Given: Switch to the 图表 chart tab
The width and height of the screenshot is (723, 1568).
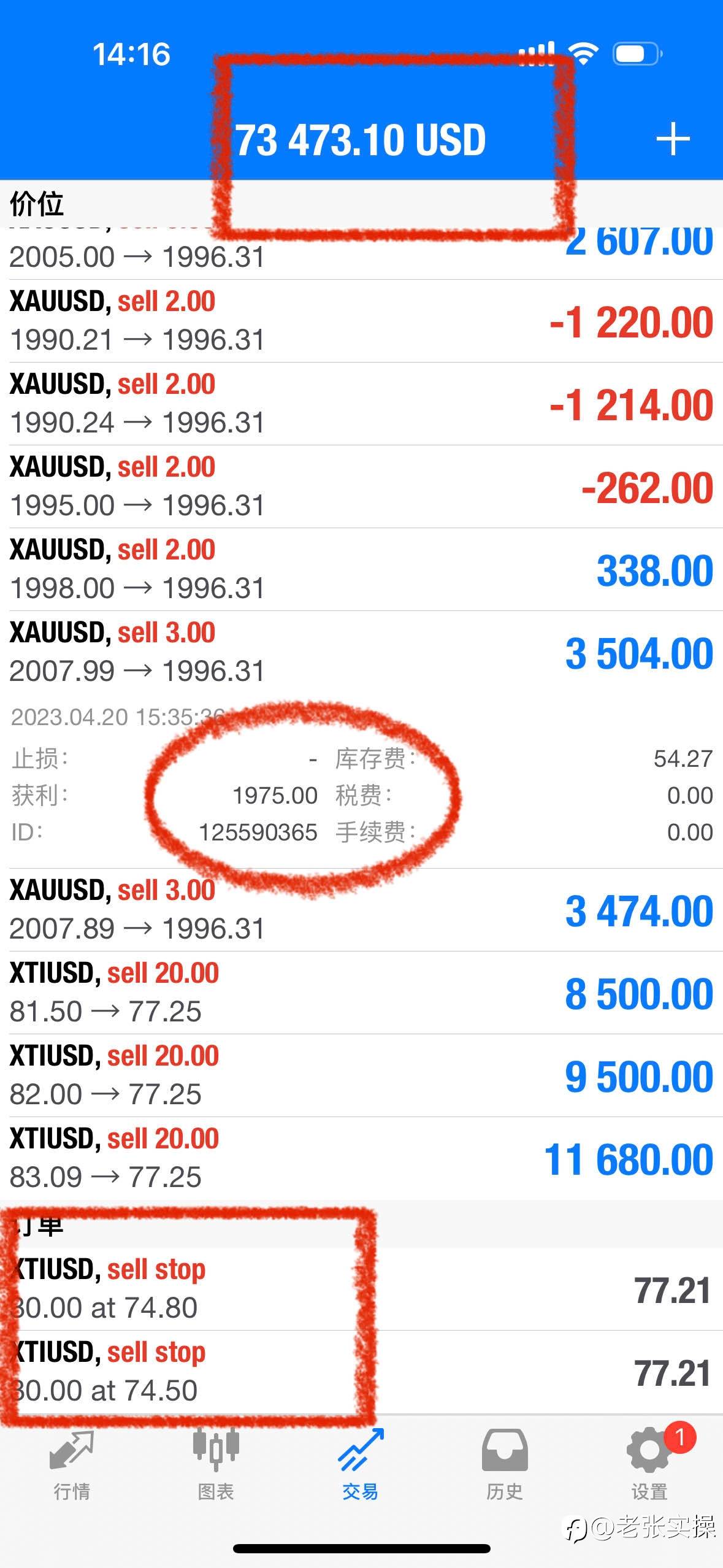Looking at the screenshot, I should click(216, 1465).
